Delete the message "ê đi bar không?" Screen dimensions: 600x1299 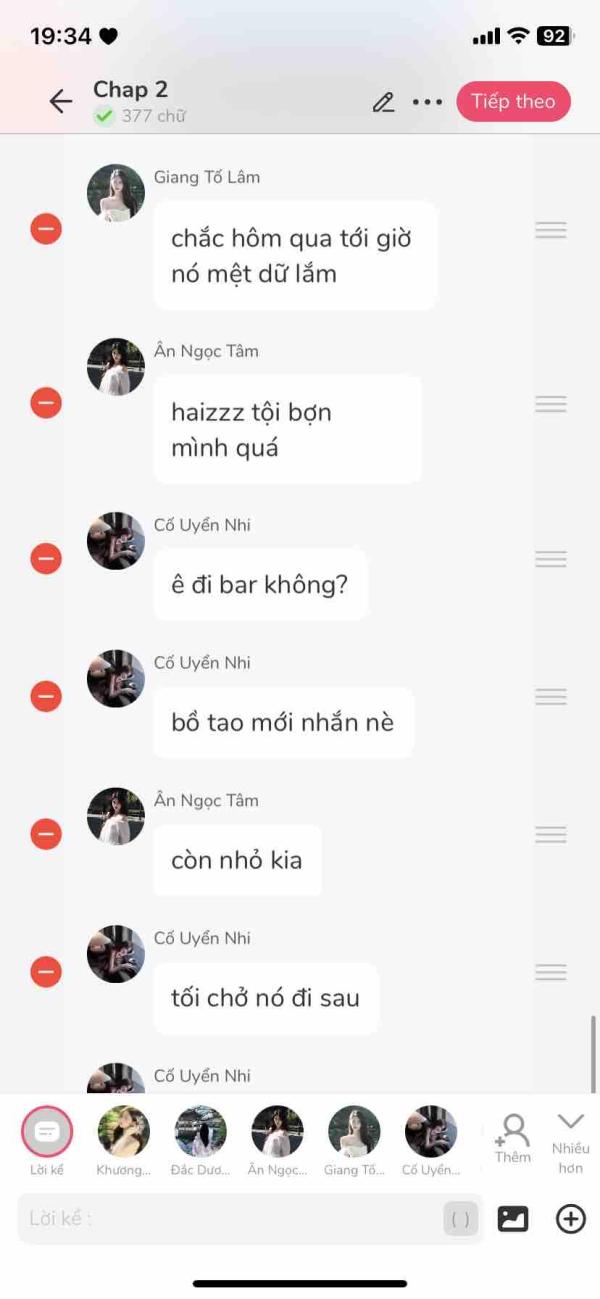46,559
